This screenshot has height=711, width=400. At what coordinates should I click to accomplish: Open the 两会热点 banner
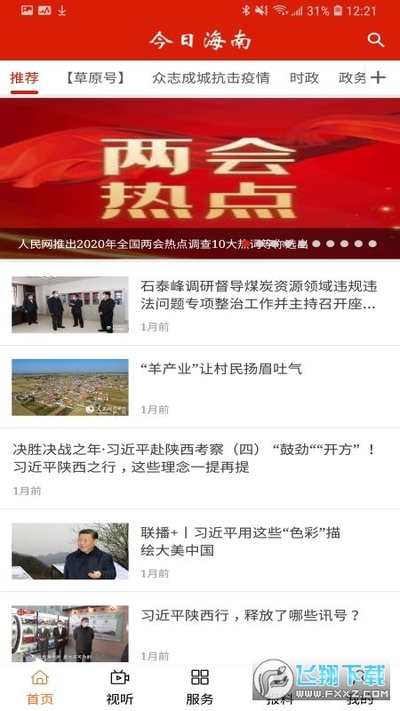(200, 178)
